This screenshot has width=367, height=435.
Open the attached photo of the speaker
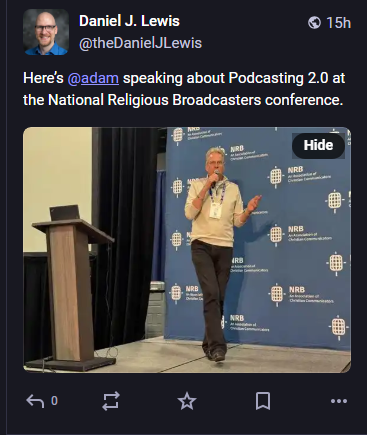[x=187, y=250]
